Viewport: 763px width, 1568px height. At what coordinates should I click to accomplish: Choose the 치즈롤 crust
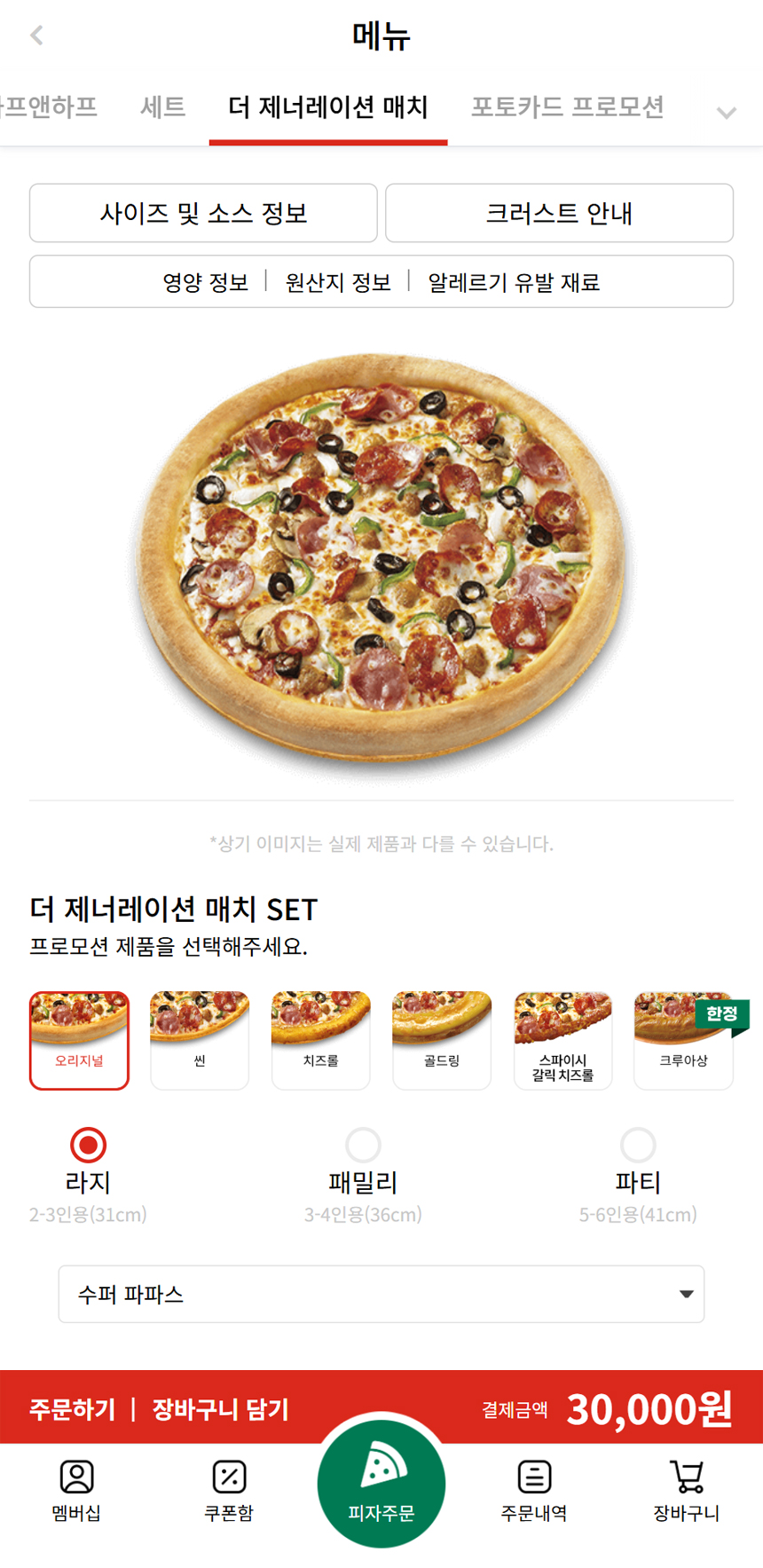tap(320, 1040)
